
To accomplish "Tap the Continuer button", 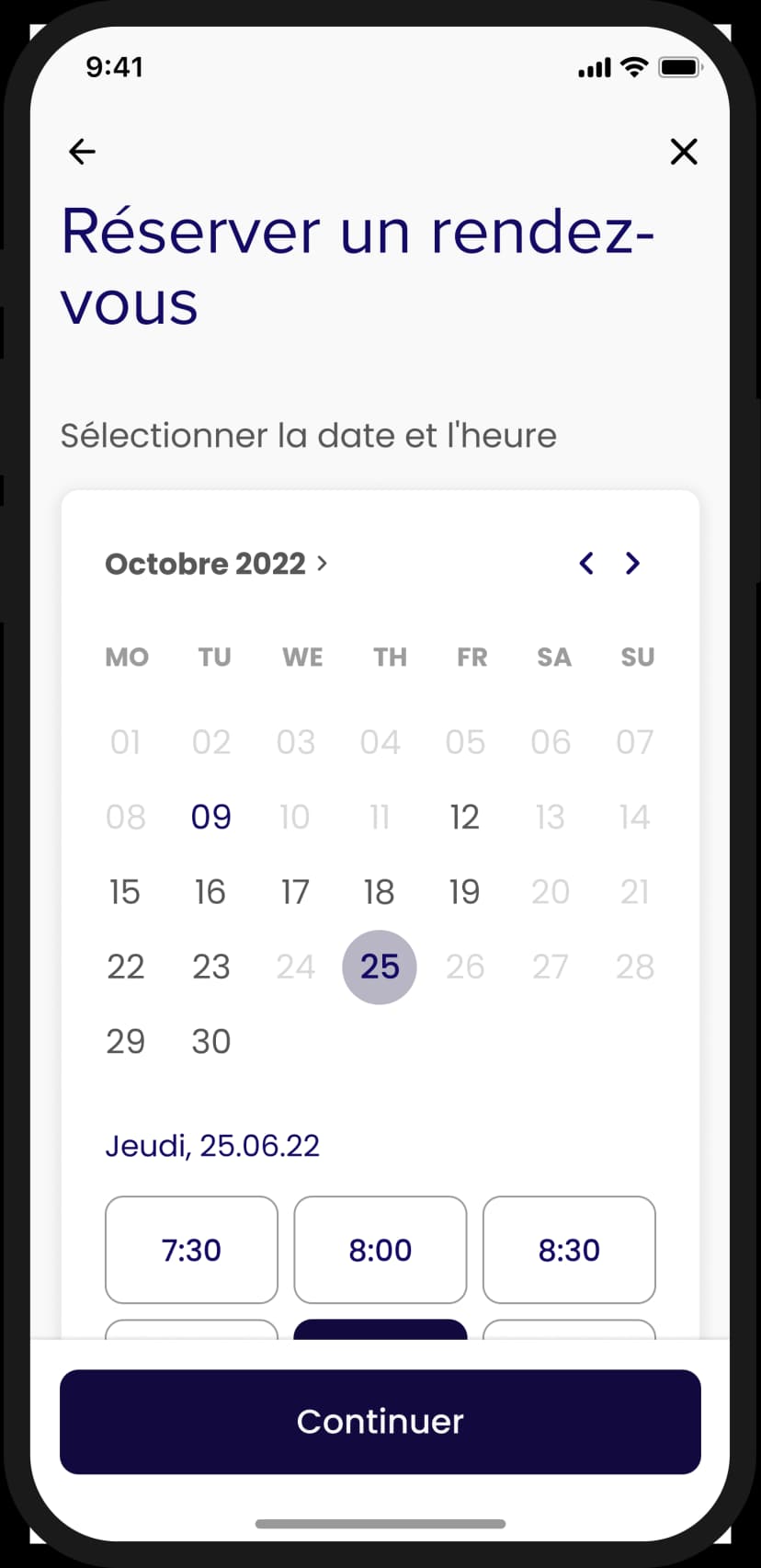I will click(380, 1422).
